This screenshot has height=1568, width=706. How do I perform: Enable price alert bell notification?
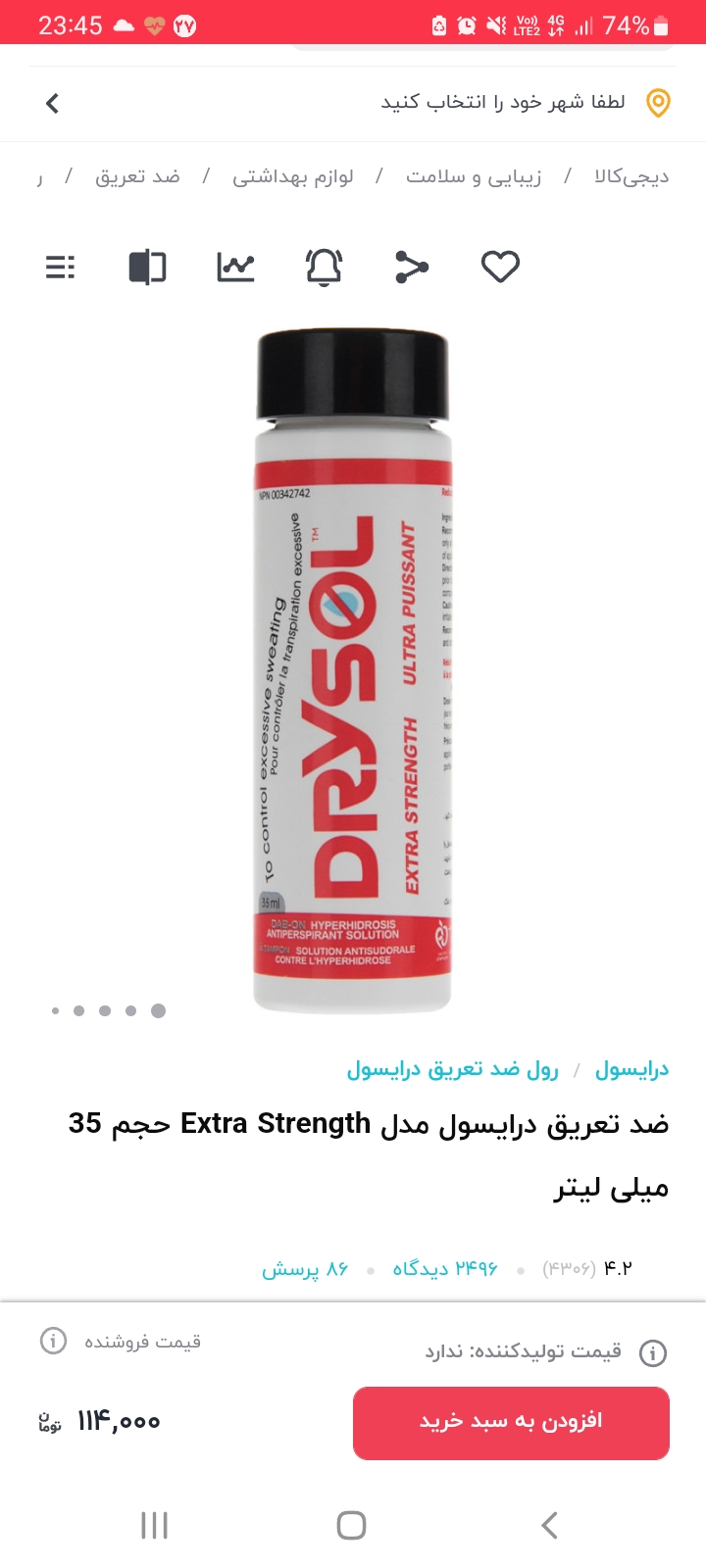(324, 267)
